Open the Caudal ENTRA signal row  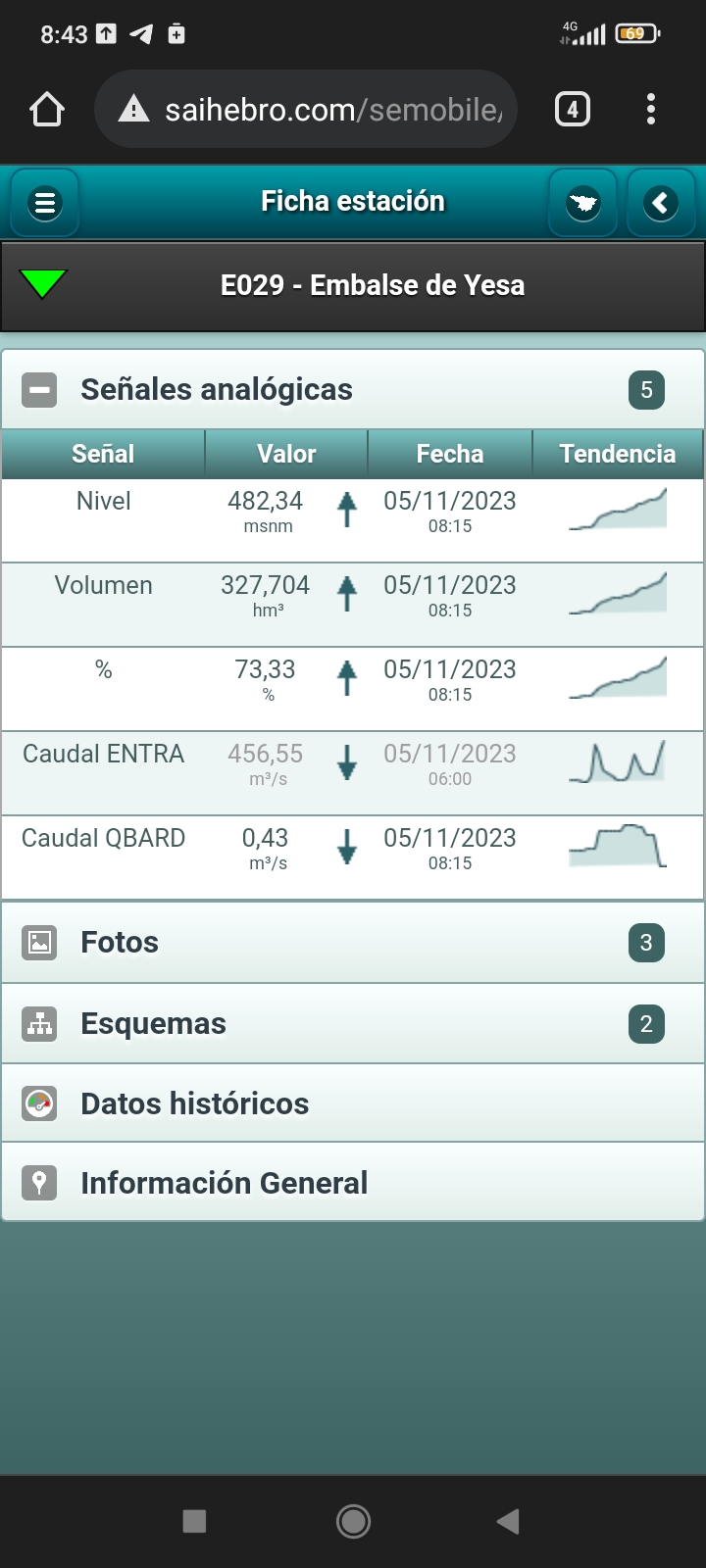tap(353, 773)
